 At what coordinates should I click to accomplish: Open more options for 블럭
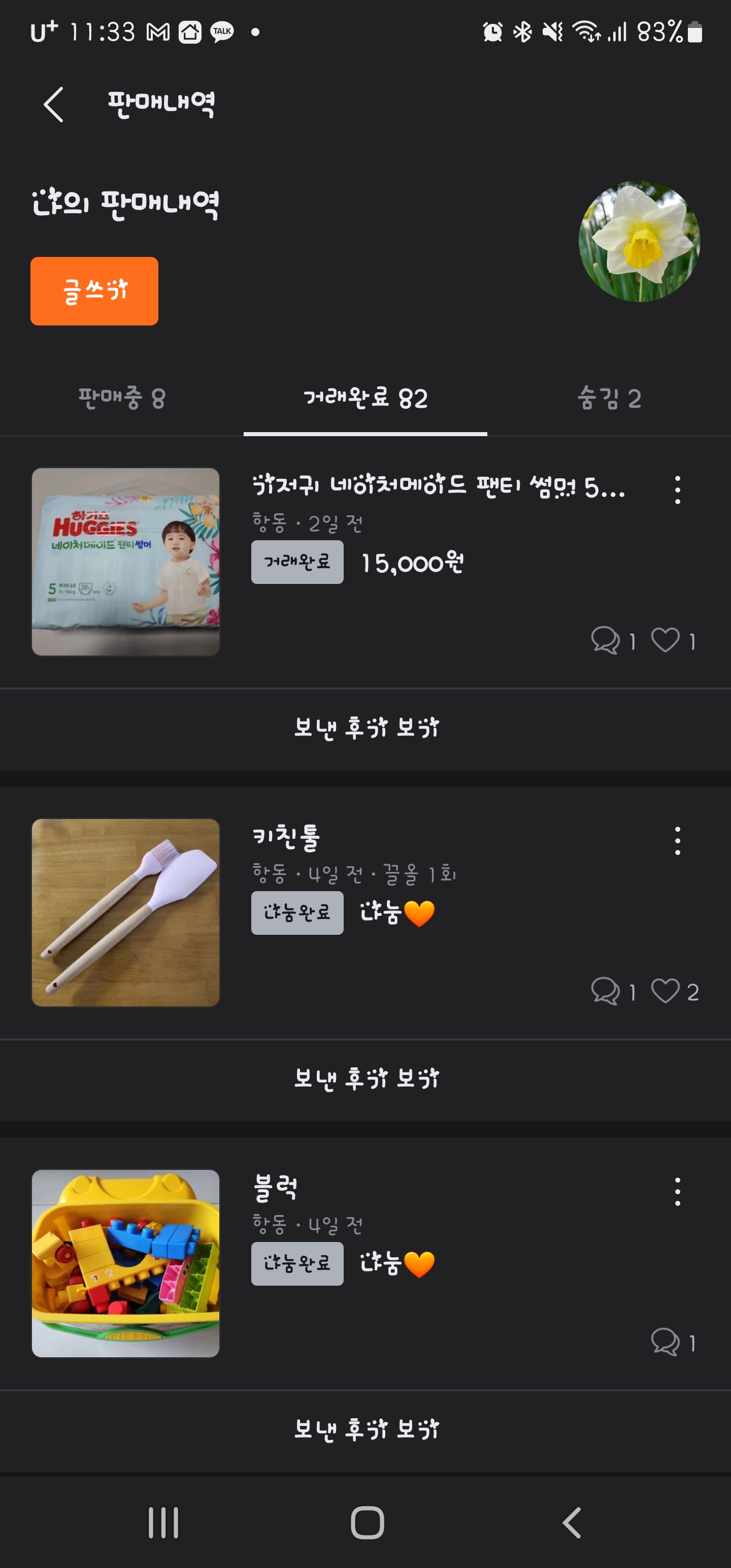click(677, 1191)
